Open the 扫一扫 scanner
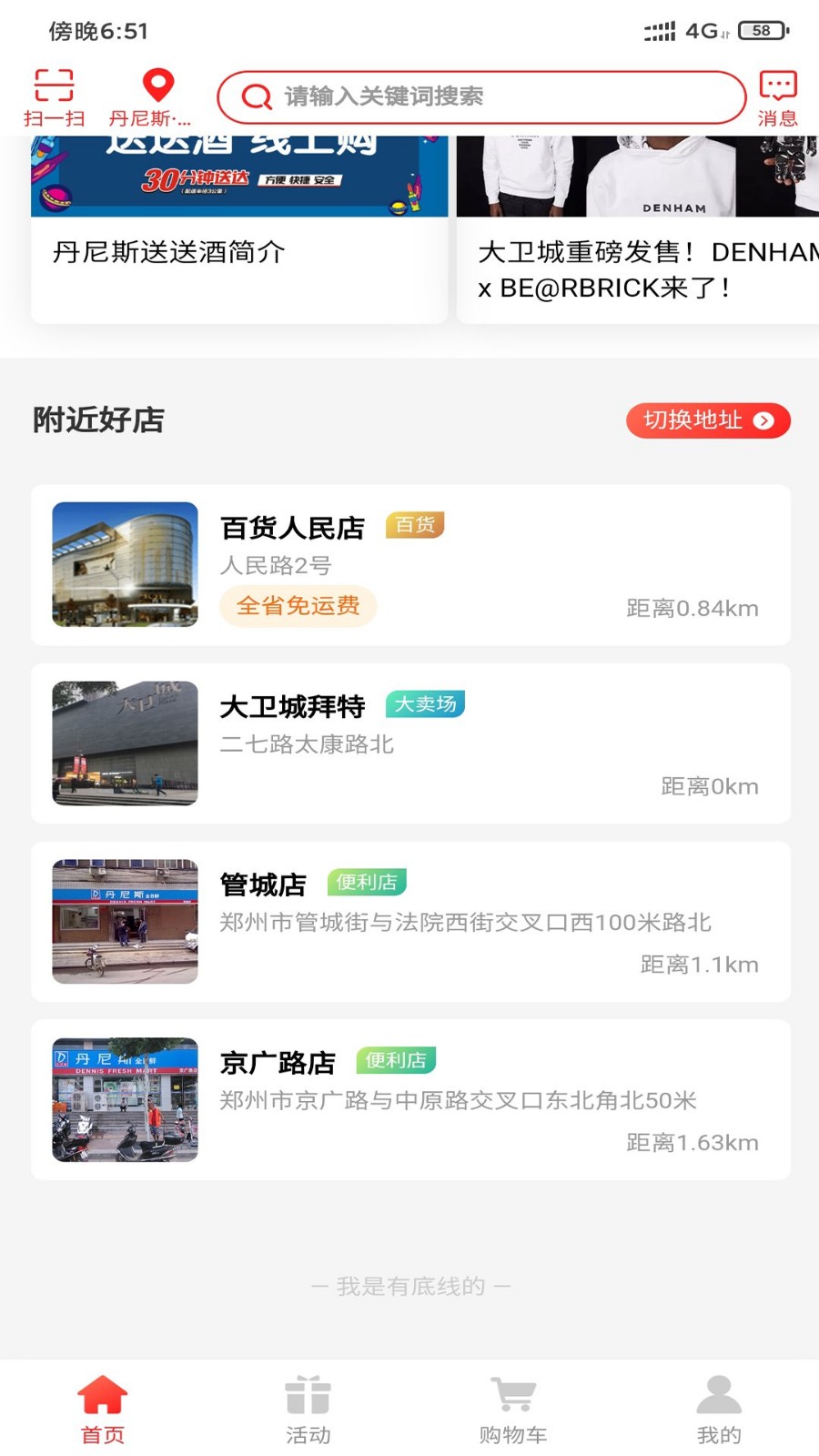Image resolution: width=819 pixels, height=1456 pixels. pyautogui.click(x=54, y=96)
